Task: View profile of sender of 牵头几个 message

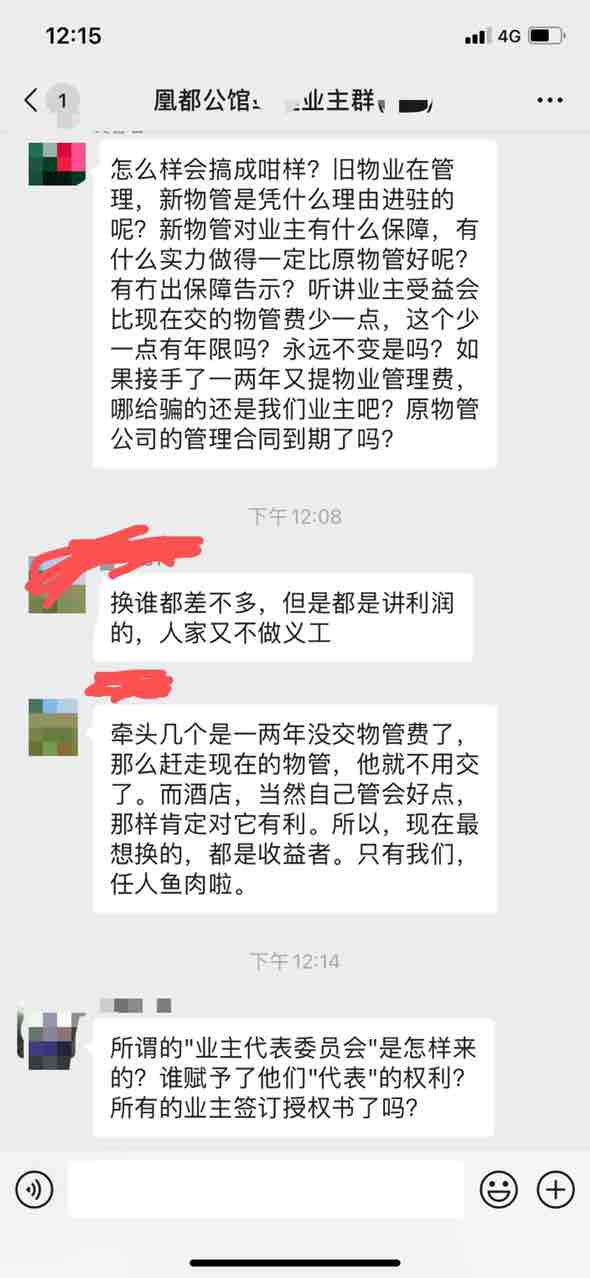Action: tap(54, 727)
